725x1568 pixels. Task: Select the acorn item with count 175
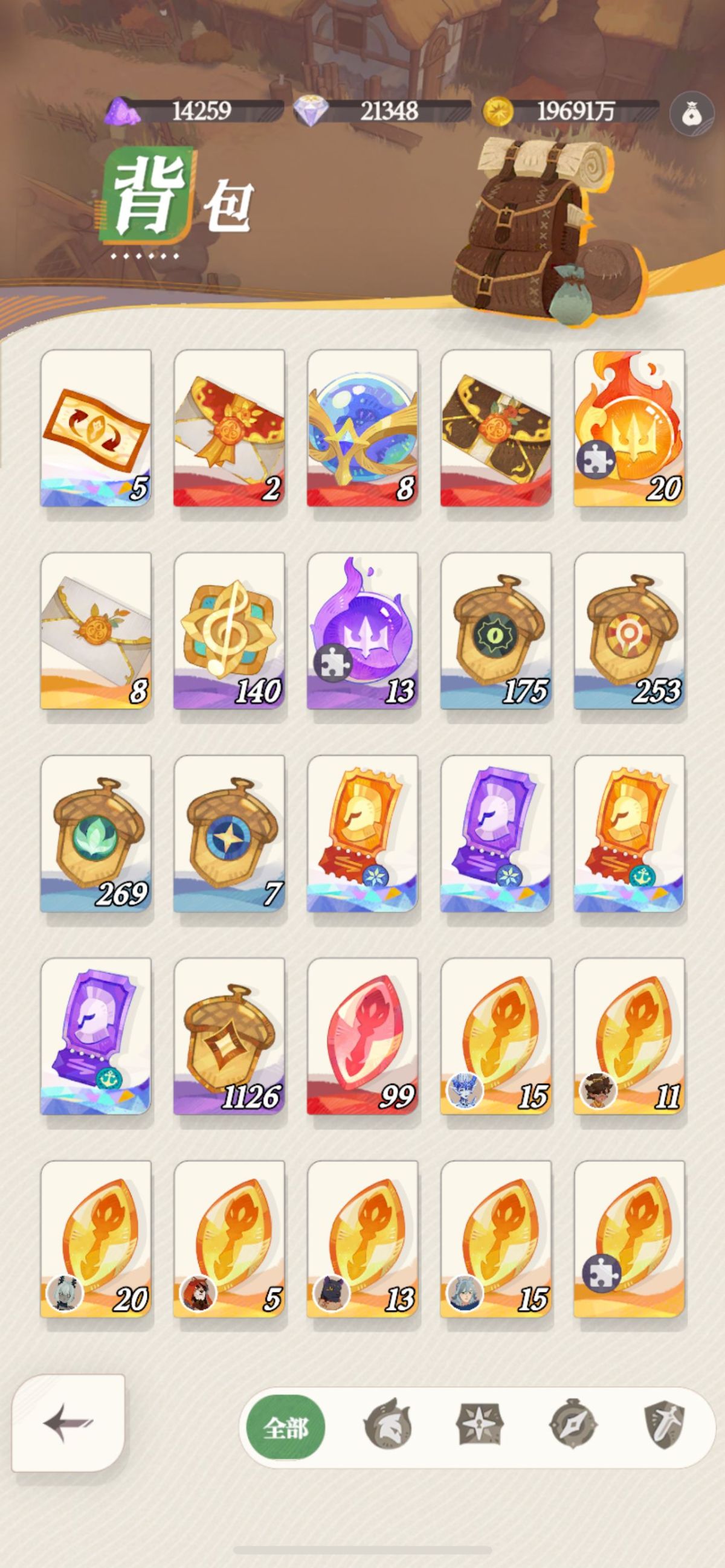(x=496, y=631)
